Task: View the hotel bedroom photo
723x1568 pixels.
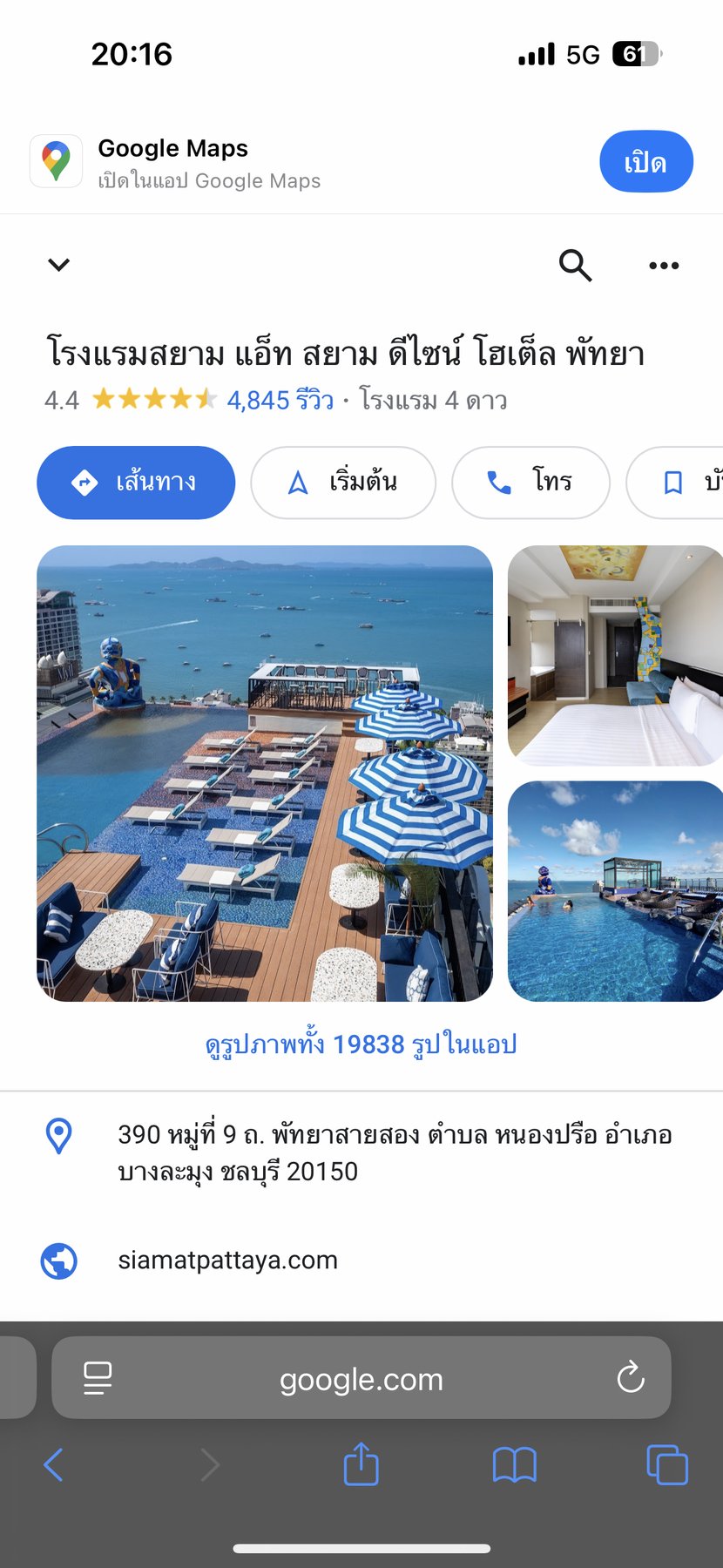Action: tap(615, 655)
